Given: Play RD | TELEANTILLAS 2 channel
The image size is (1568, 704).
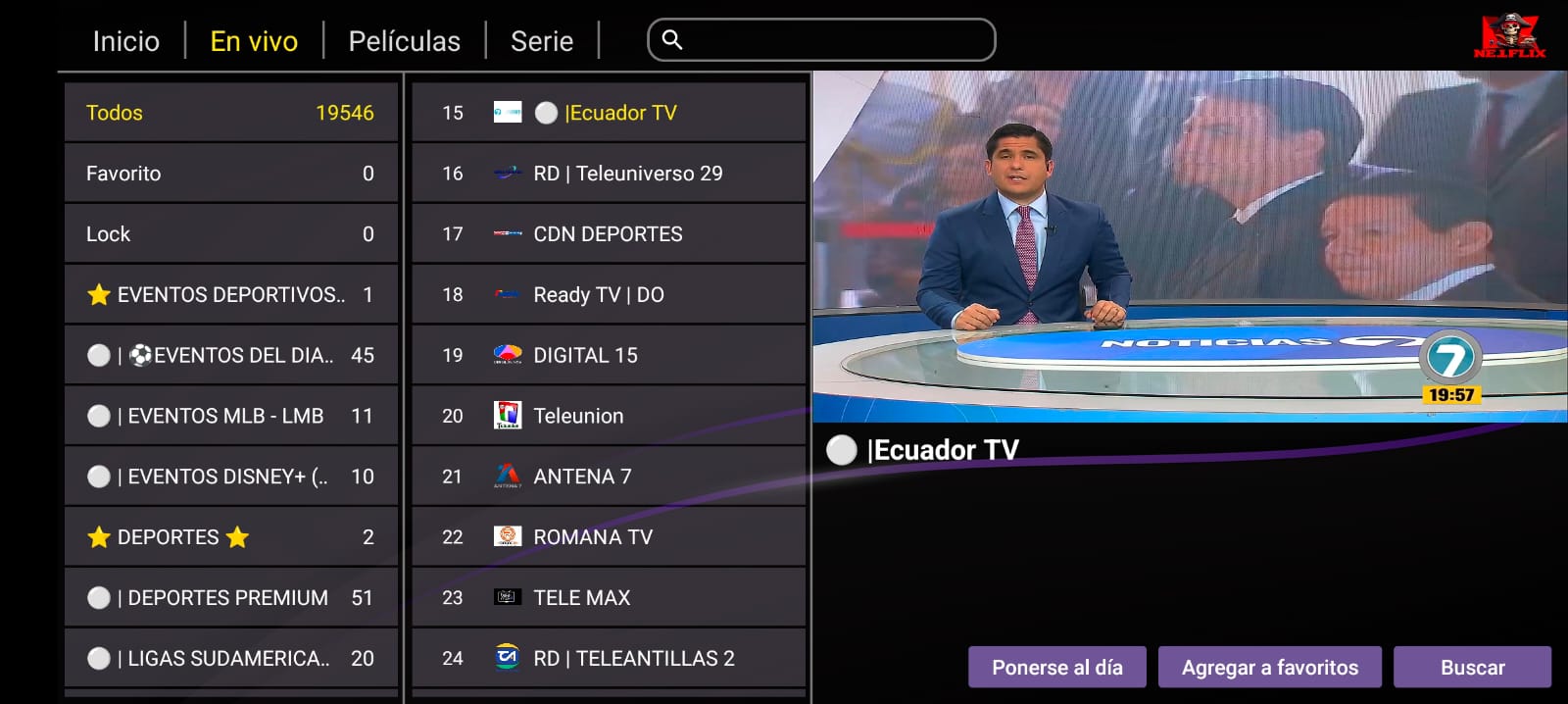Looking at the screenshot, I should (609, 658).
